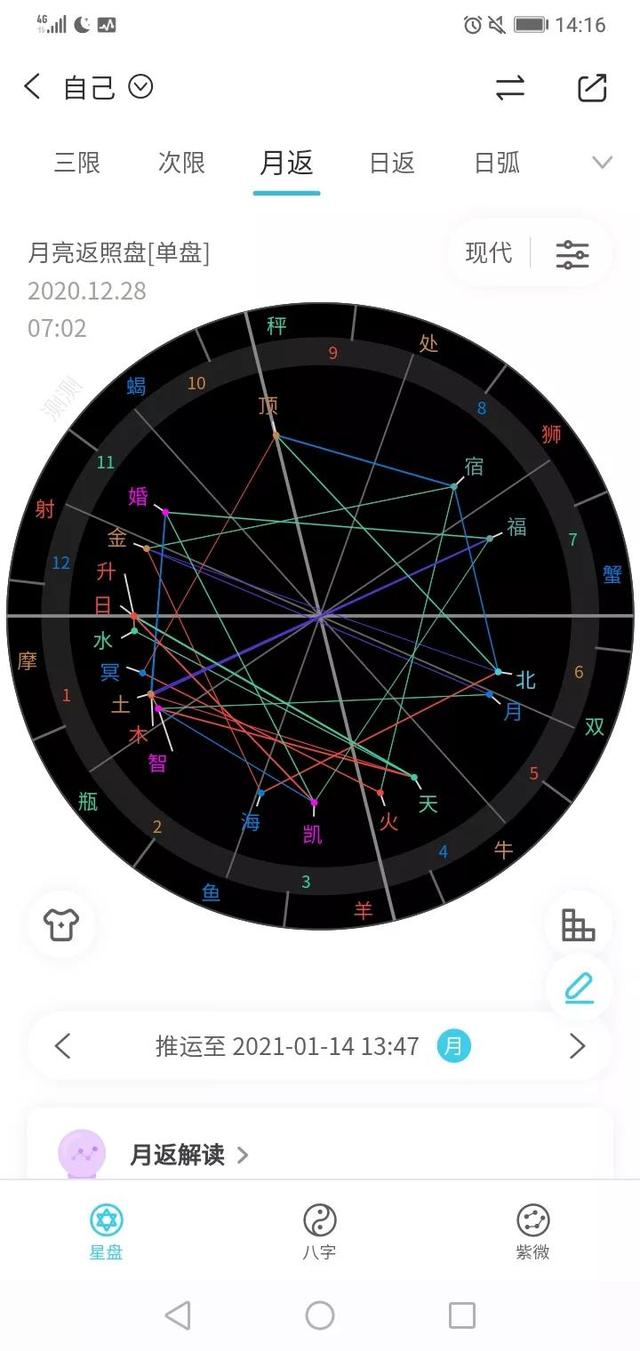Switch to the 次限 tab

[182, 163]
